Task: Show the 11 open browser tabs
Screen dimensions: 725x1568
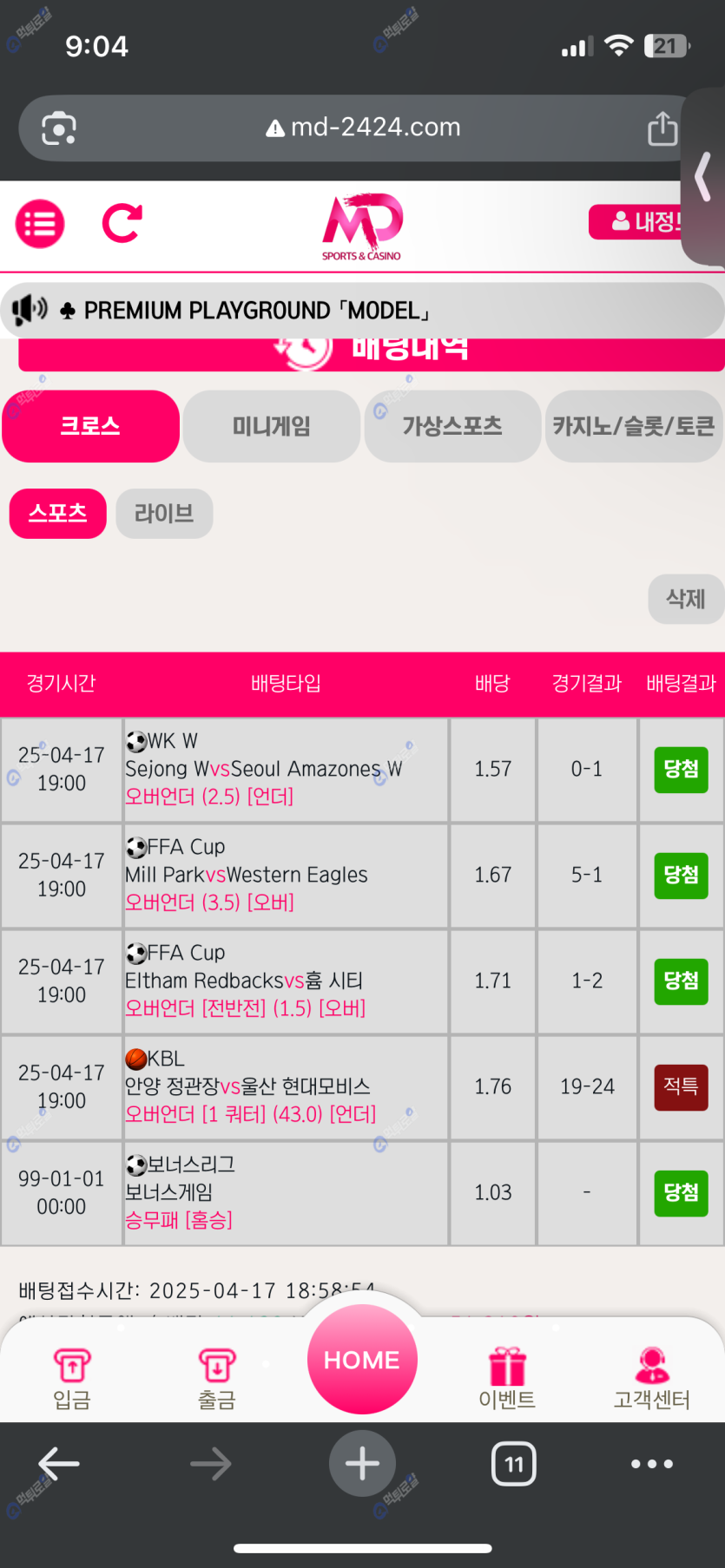Action: [x=514, y=1464]
